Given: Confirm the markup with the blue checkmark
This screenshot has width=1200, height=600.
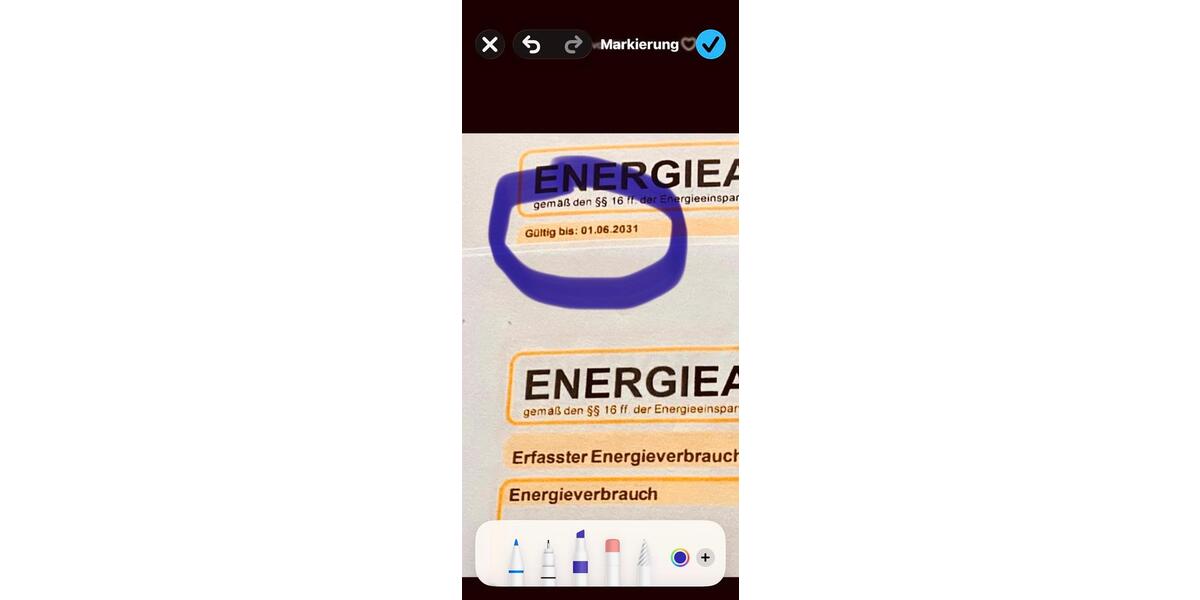Looking at the screenshot, I should click(x=711, y=44).
